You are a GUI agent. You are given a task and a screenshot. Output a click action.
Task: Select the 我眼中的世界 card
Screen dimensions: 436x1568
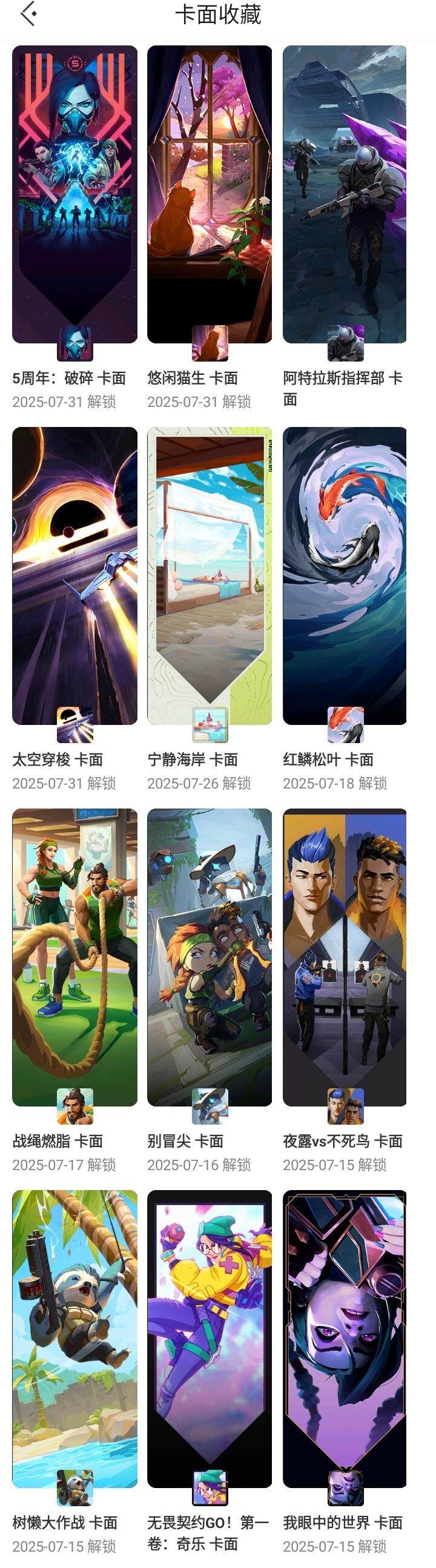[x=345, y=1339]
